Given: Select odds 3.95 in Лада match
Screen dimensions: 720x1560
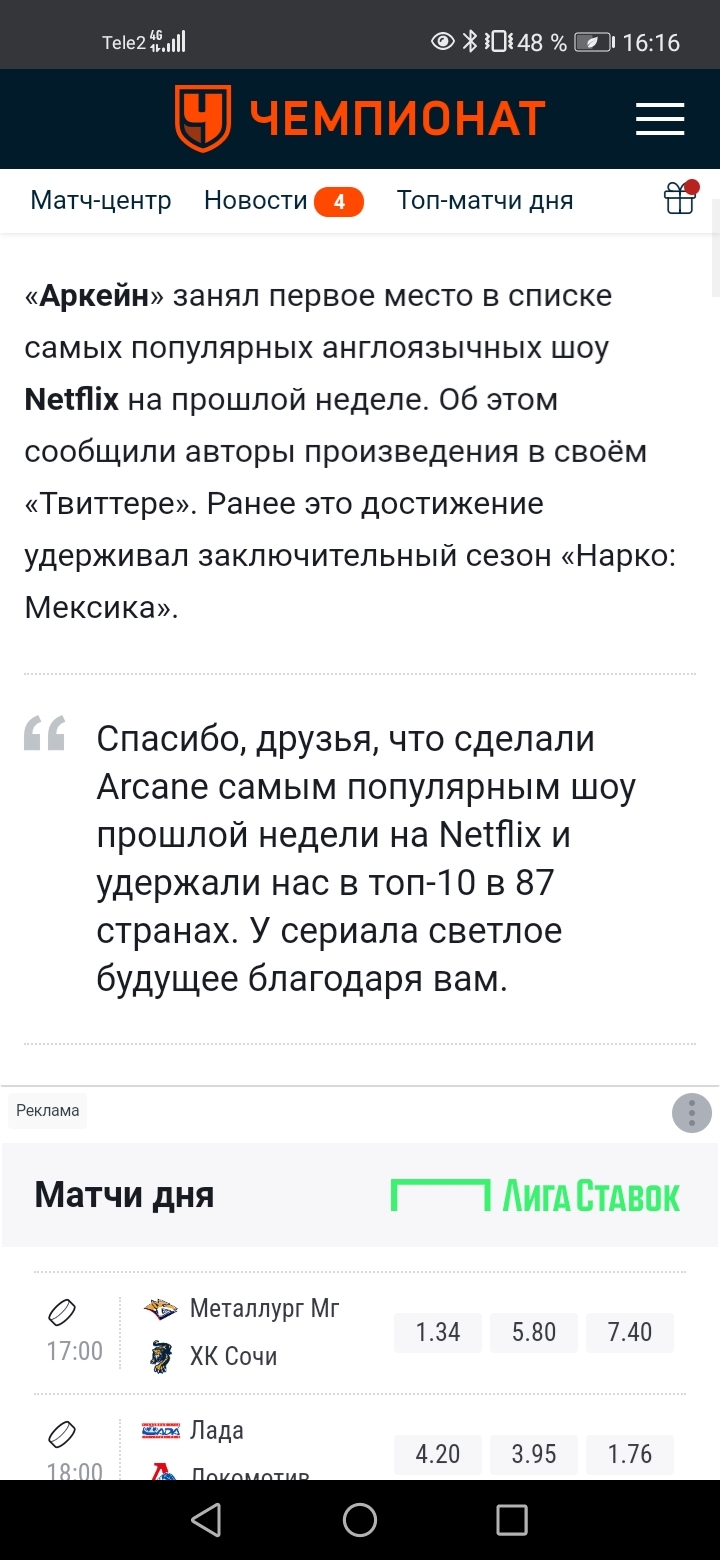Looking at the screenshot, I should pos(534,1453).
